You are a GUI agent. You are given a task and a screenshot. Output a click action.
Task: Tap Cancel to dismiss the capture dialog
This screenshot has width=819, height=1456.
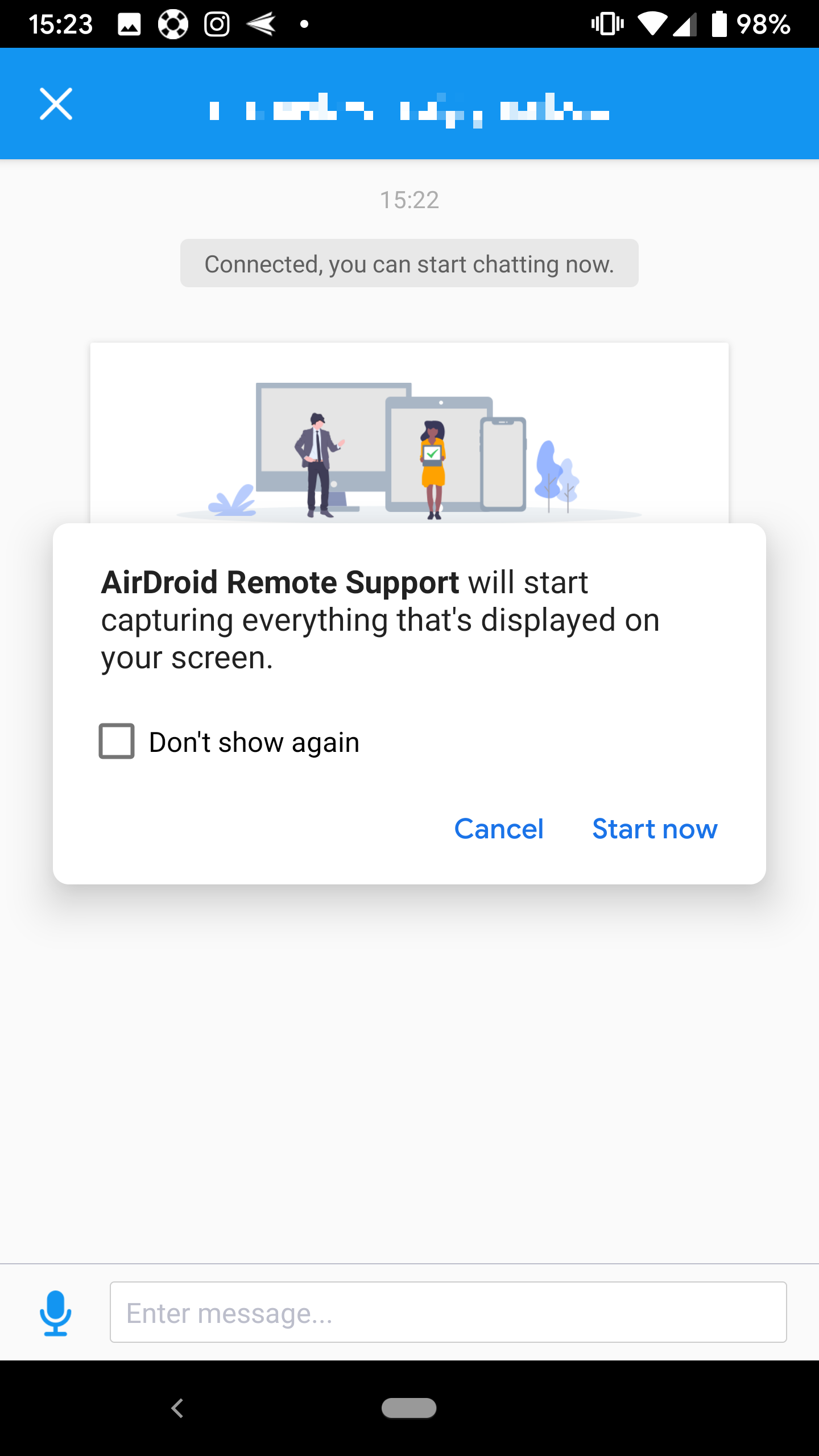(499, 829)
